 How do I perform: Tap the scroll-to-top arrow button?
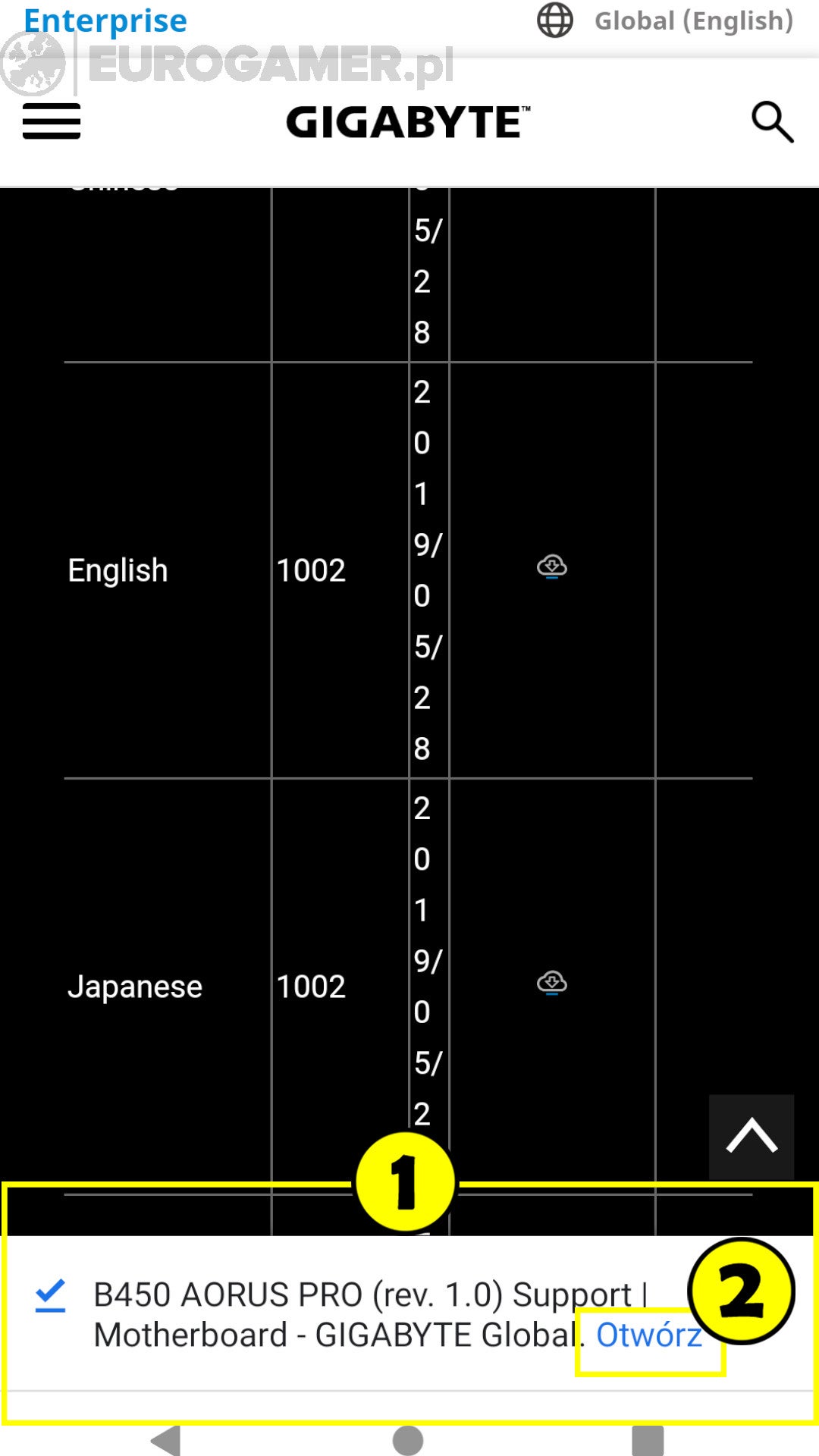[x=752, y=1136]
